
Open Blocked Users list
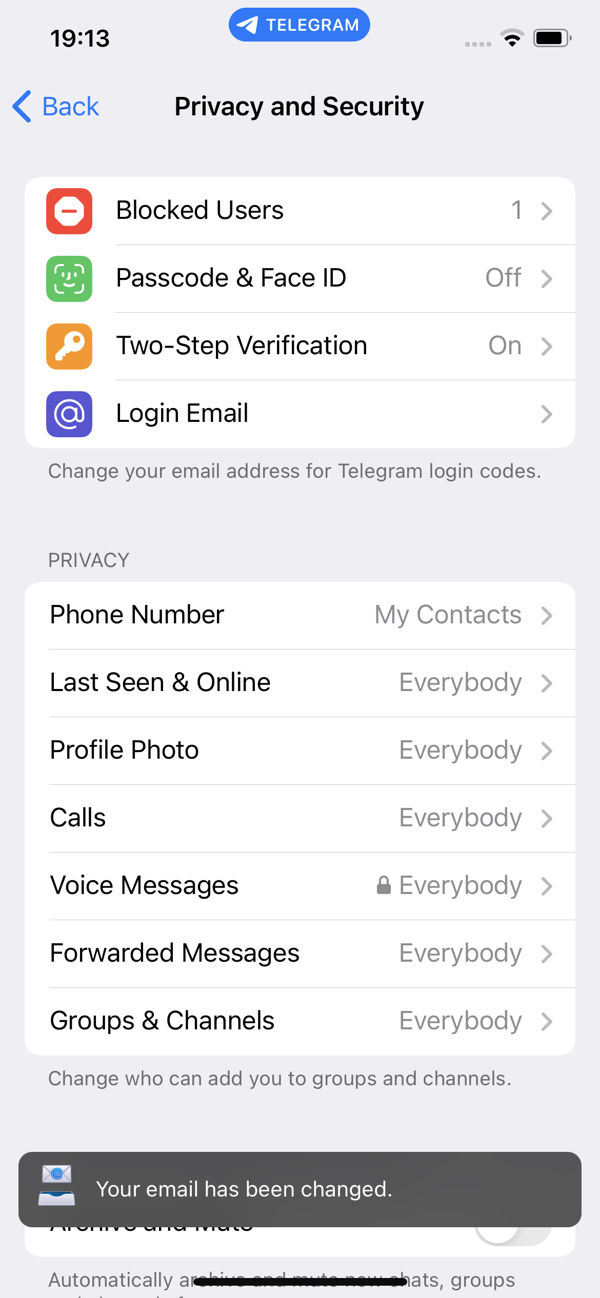coord(300,211)
